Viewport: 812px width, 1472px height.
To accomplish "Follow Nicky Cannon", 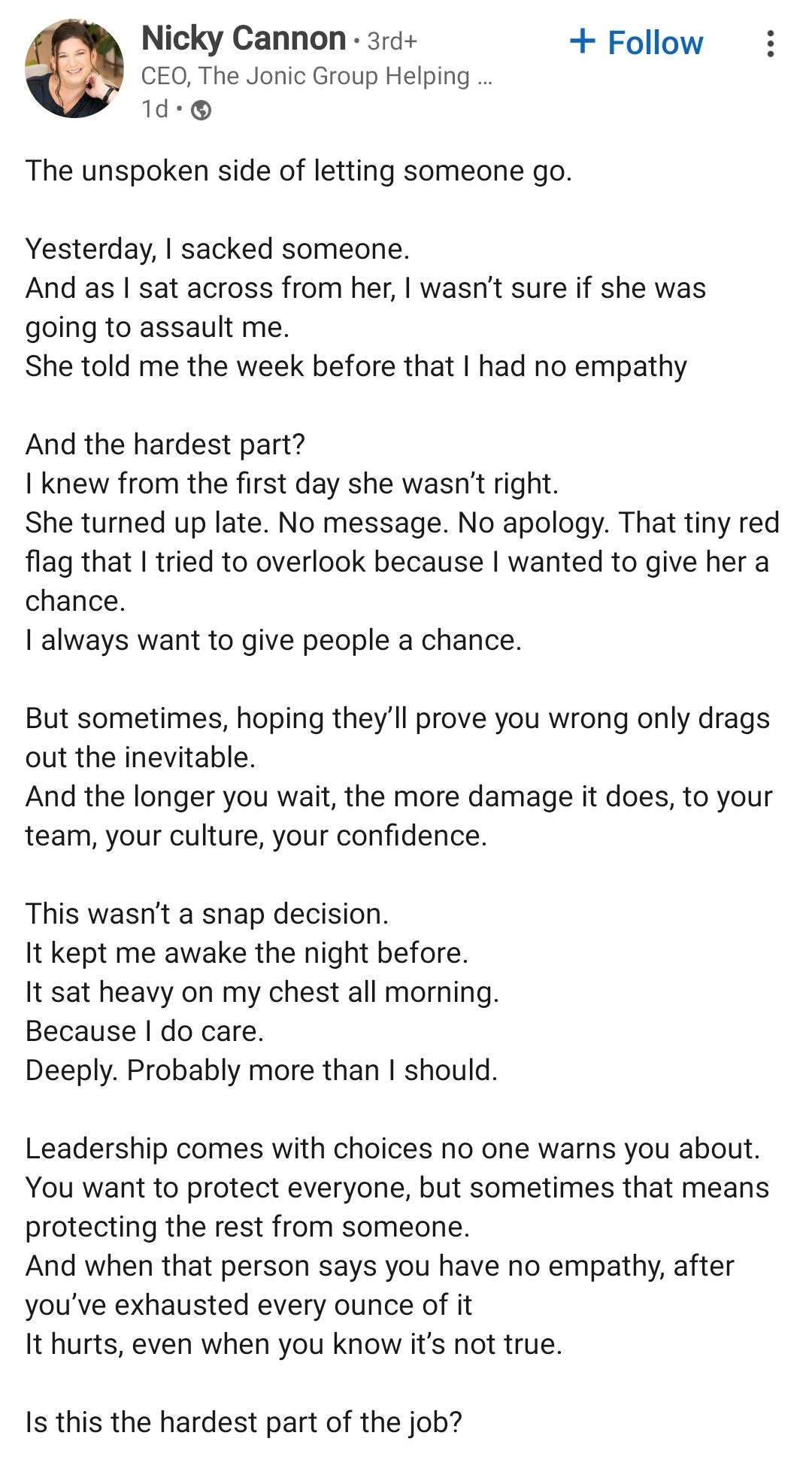I will coord(636,43).
